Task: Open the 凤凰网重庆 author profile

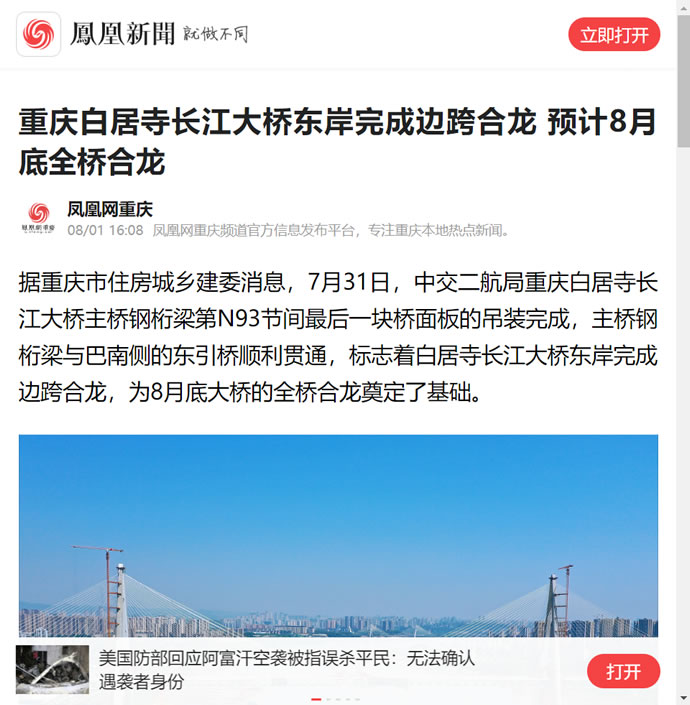Action: tap(110, 210)
